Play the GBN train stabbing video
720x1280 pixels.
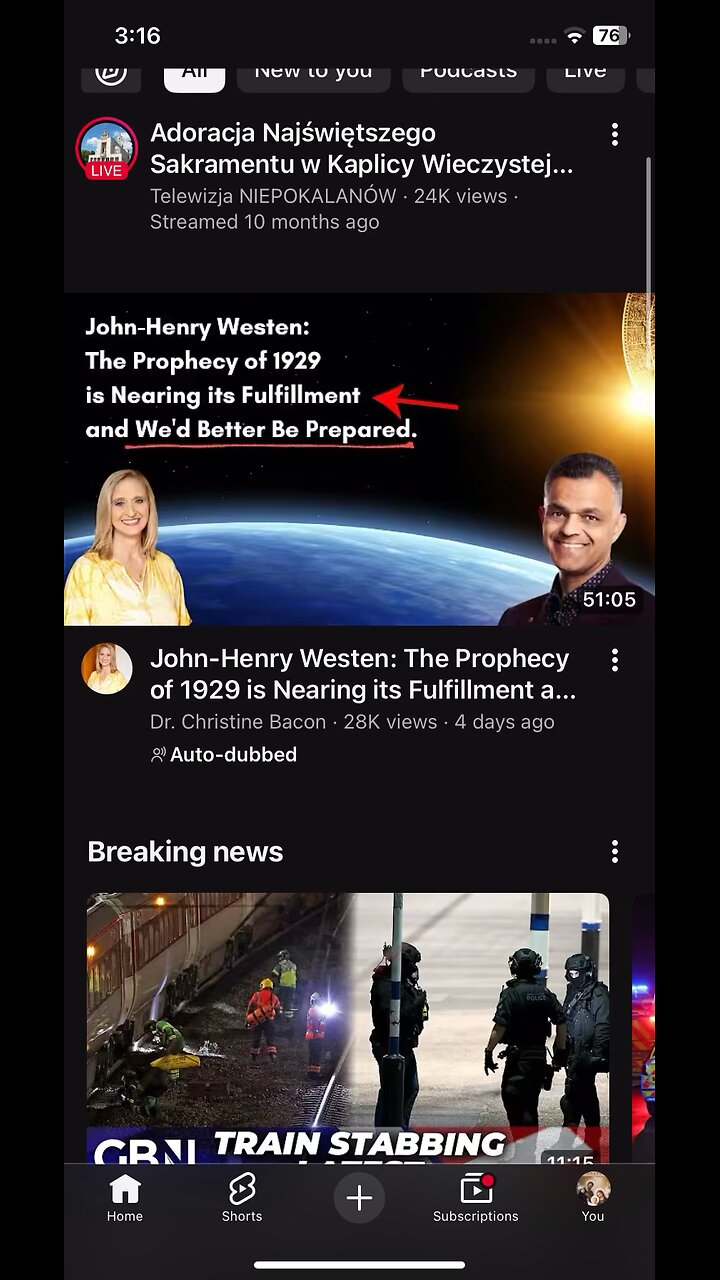click(347, 1025)
